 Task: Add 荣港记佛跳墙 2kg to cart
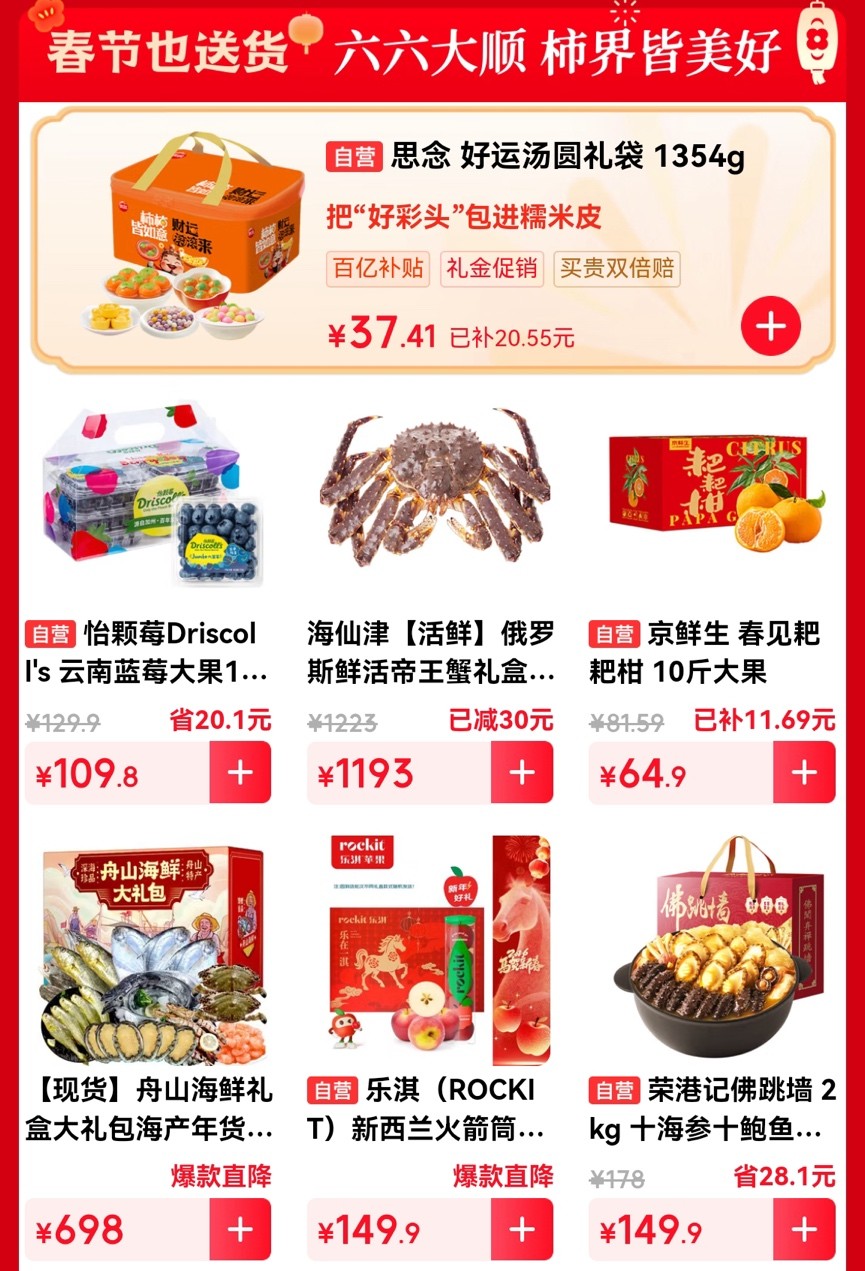click(804, 1229)
